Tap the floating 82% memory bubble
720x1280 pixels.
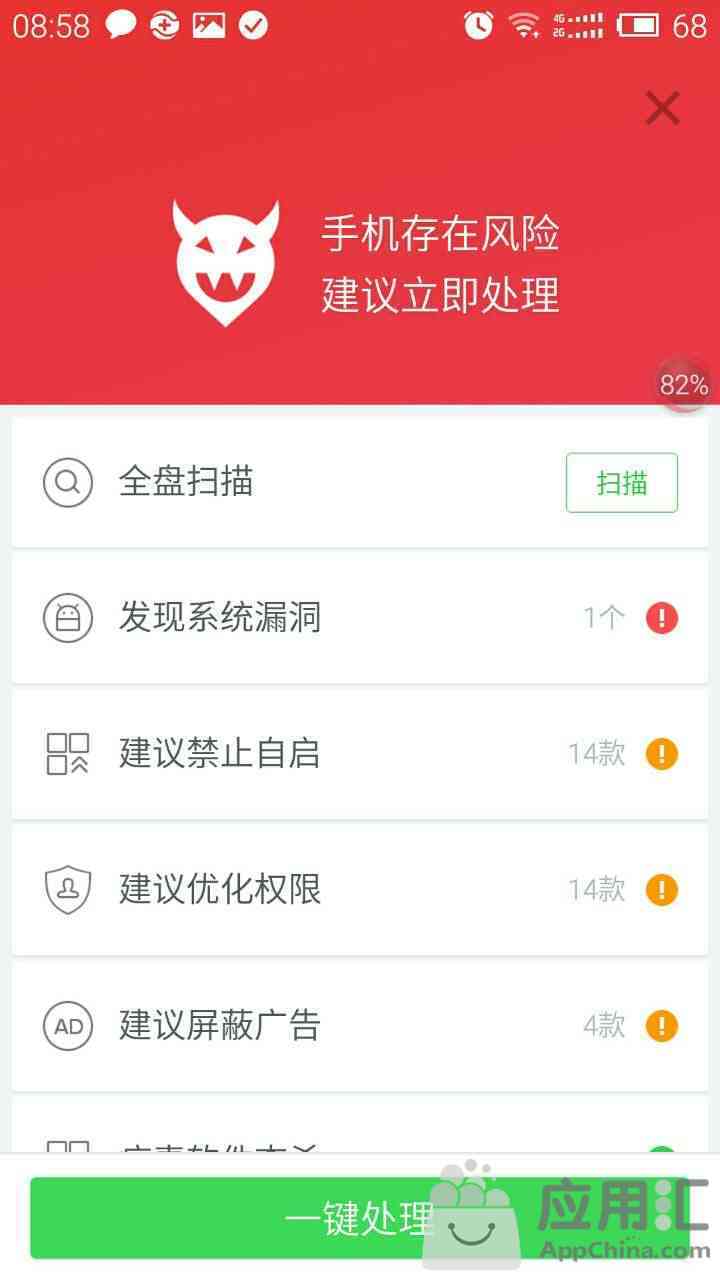tap(684, 385)
